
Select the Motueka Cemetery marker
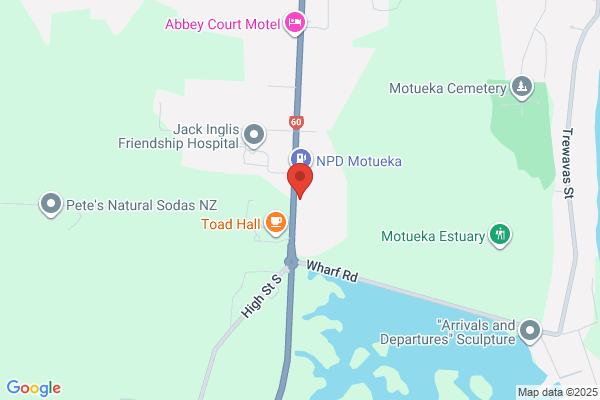[520, 88]
